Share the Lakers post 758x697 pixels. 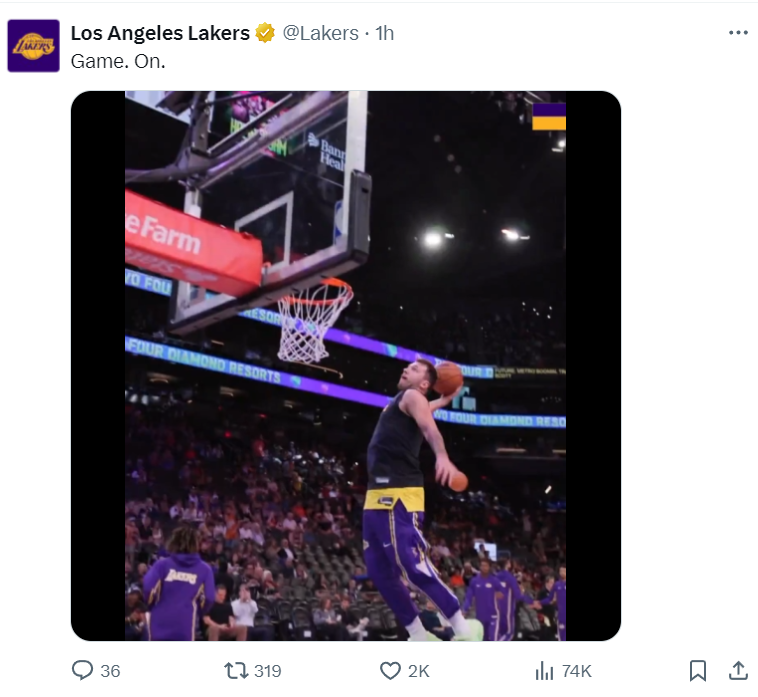pos(738,670)
